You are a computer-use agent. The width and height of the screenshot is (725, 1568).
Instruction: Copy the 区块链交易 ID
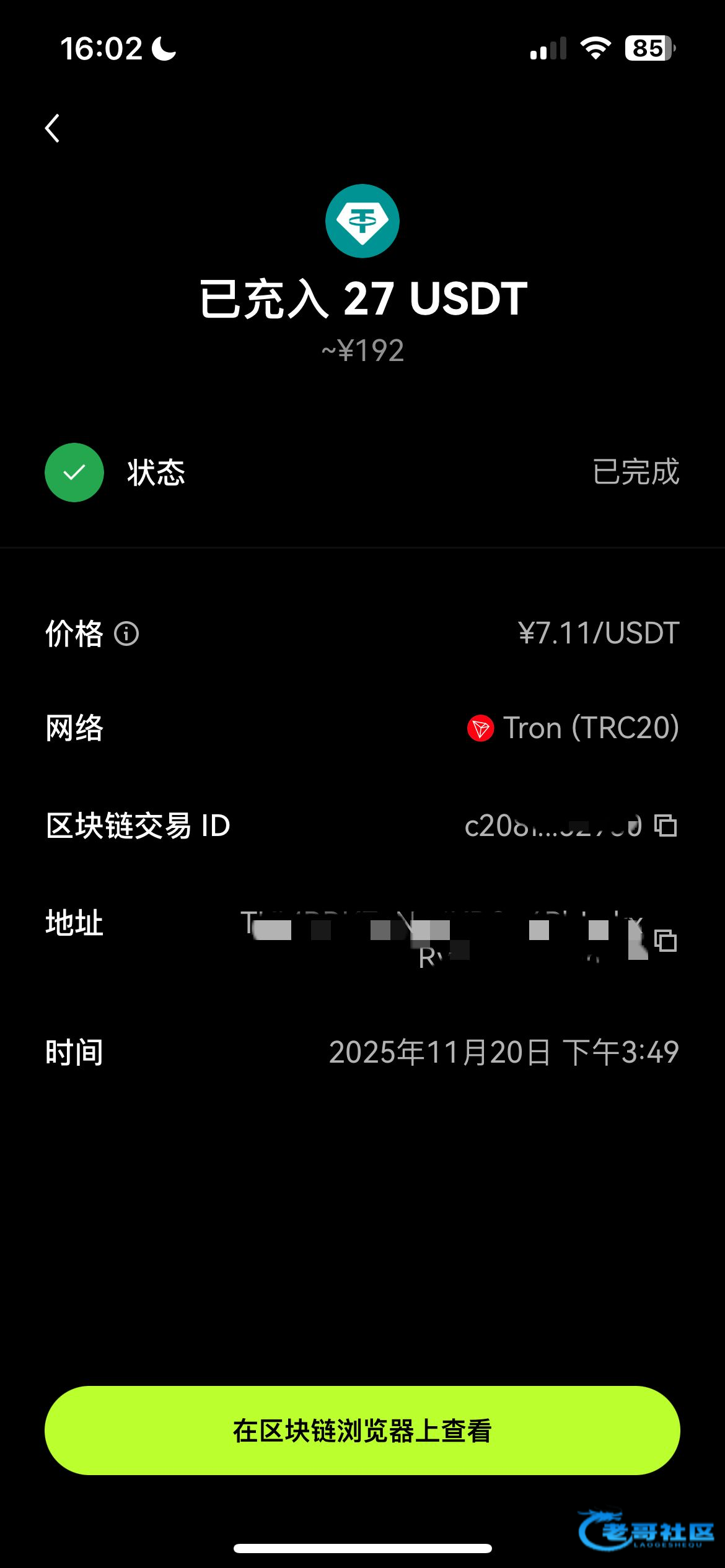(x=666, y=825)
